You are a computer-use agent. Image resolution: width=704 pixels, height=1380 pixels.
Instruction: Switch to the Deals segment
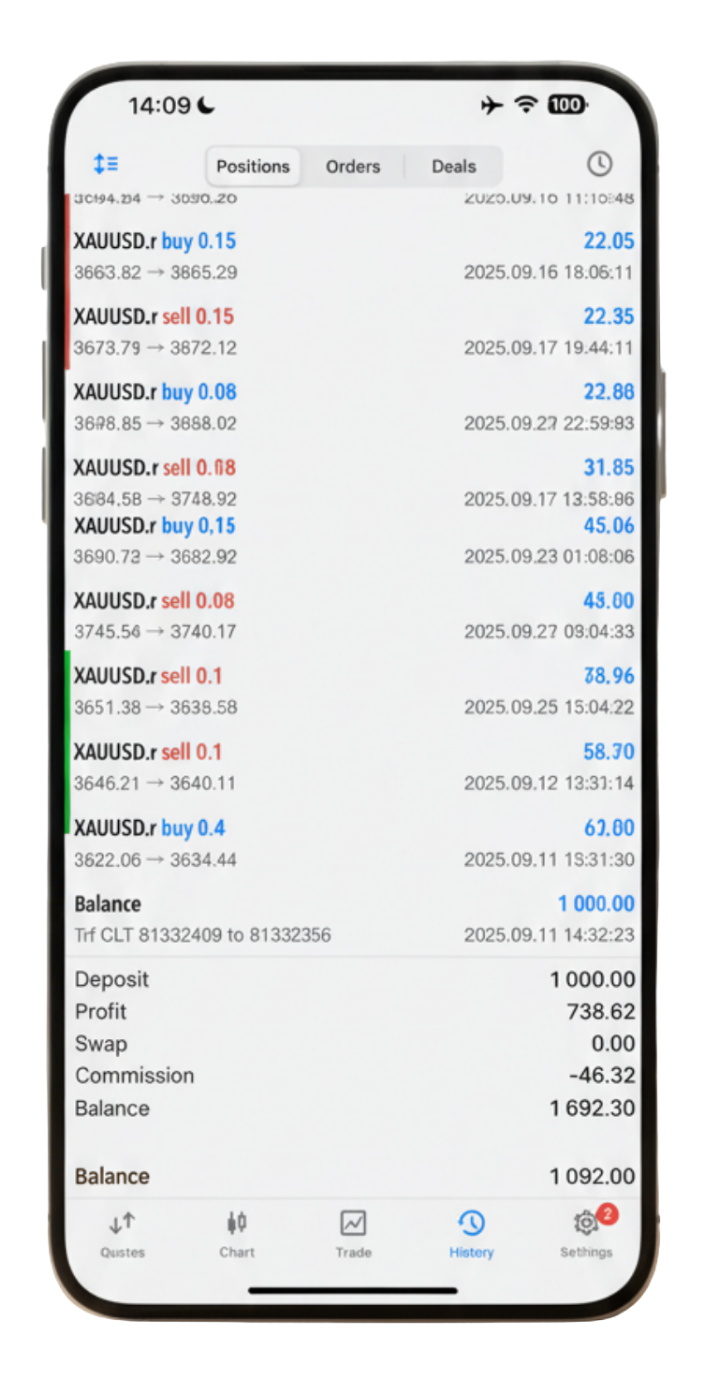pos(453,166)
